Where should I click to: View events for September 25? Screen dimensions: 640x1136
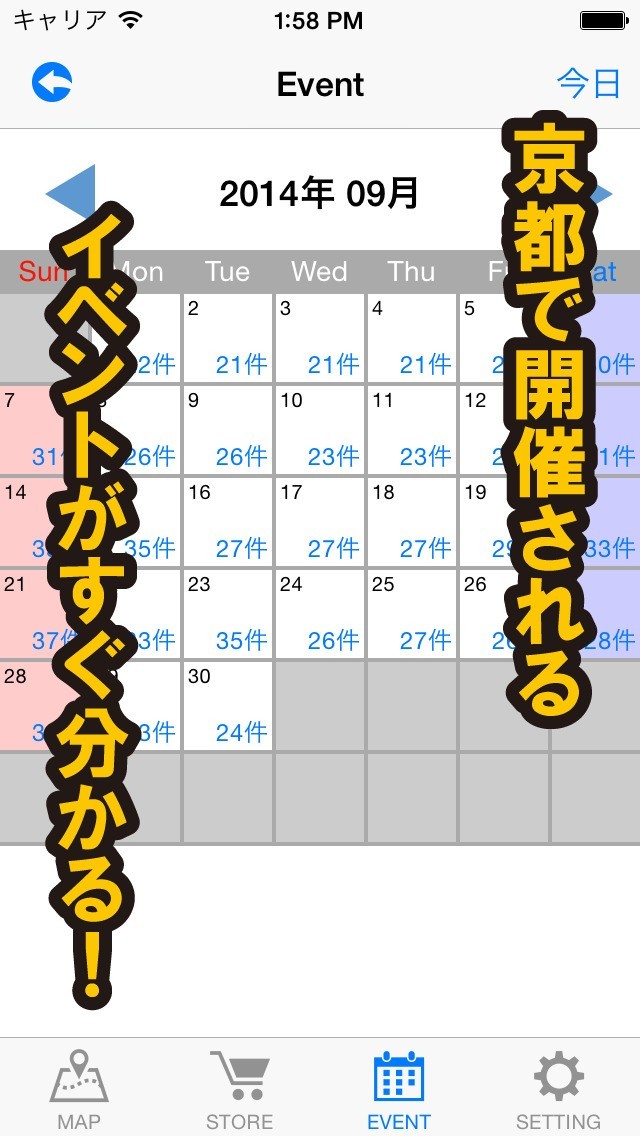click(412, 614)
